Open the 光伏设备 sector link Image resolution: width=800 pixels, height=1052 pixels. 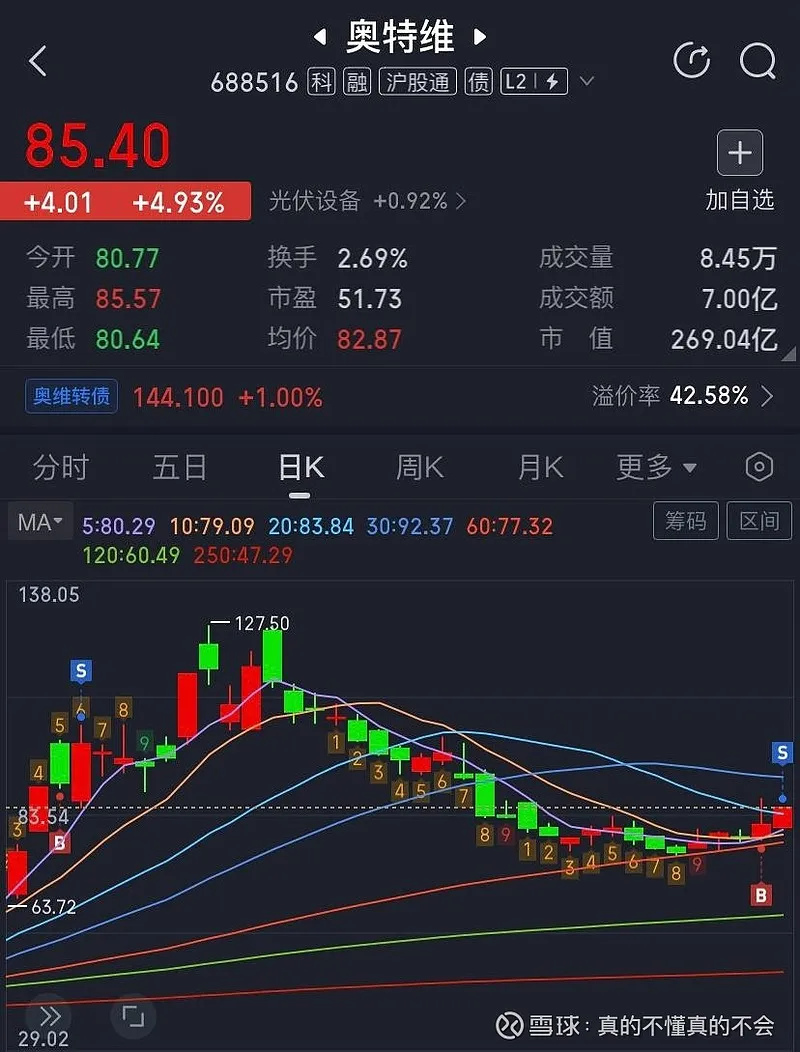(x=366, y=201)
